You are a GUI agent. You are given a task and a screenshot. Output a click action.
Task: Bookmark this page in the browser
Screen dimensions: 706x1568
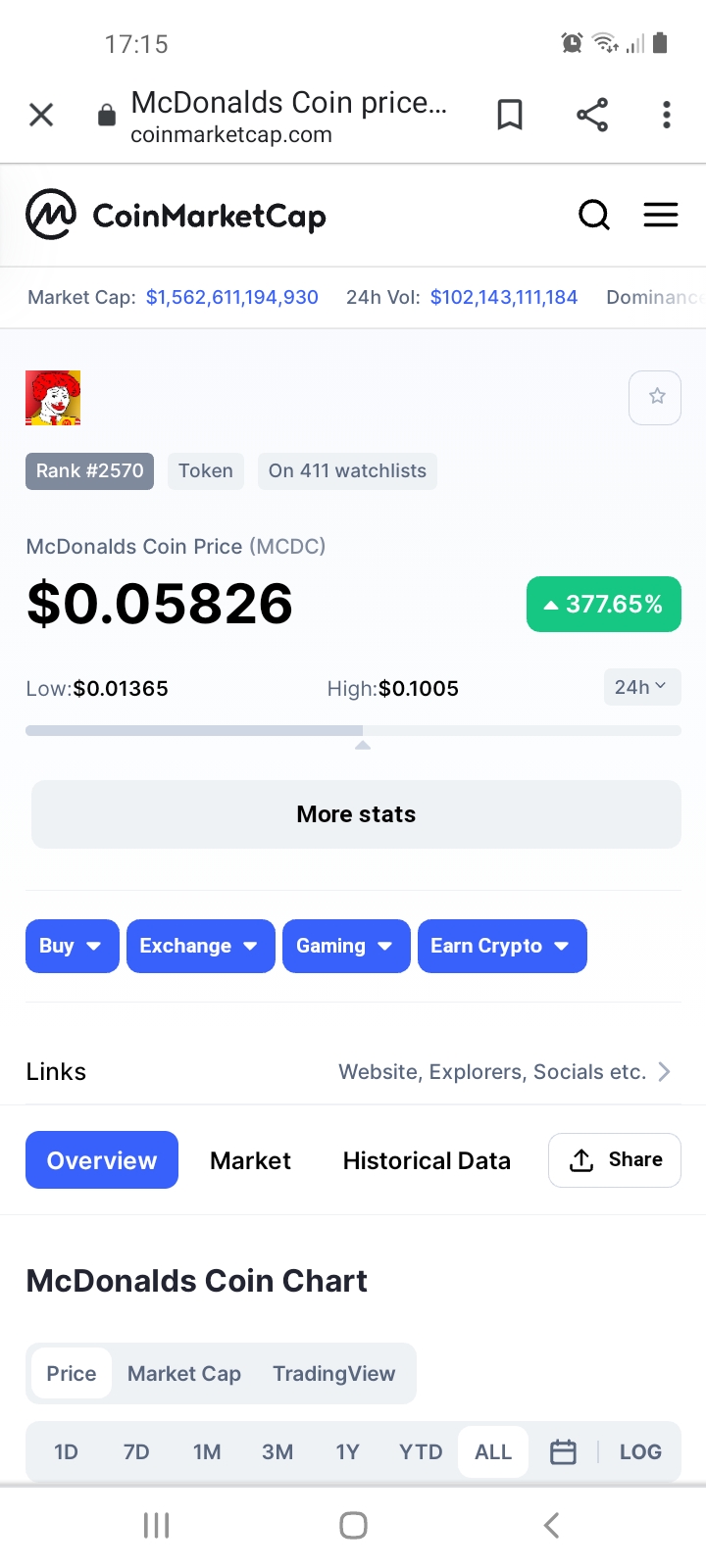tap(510, 115)
